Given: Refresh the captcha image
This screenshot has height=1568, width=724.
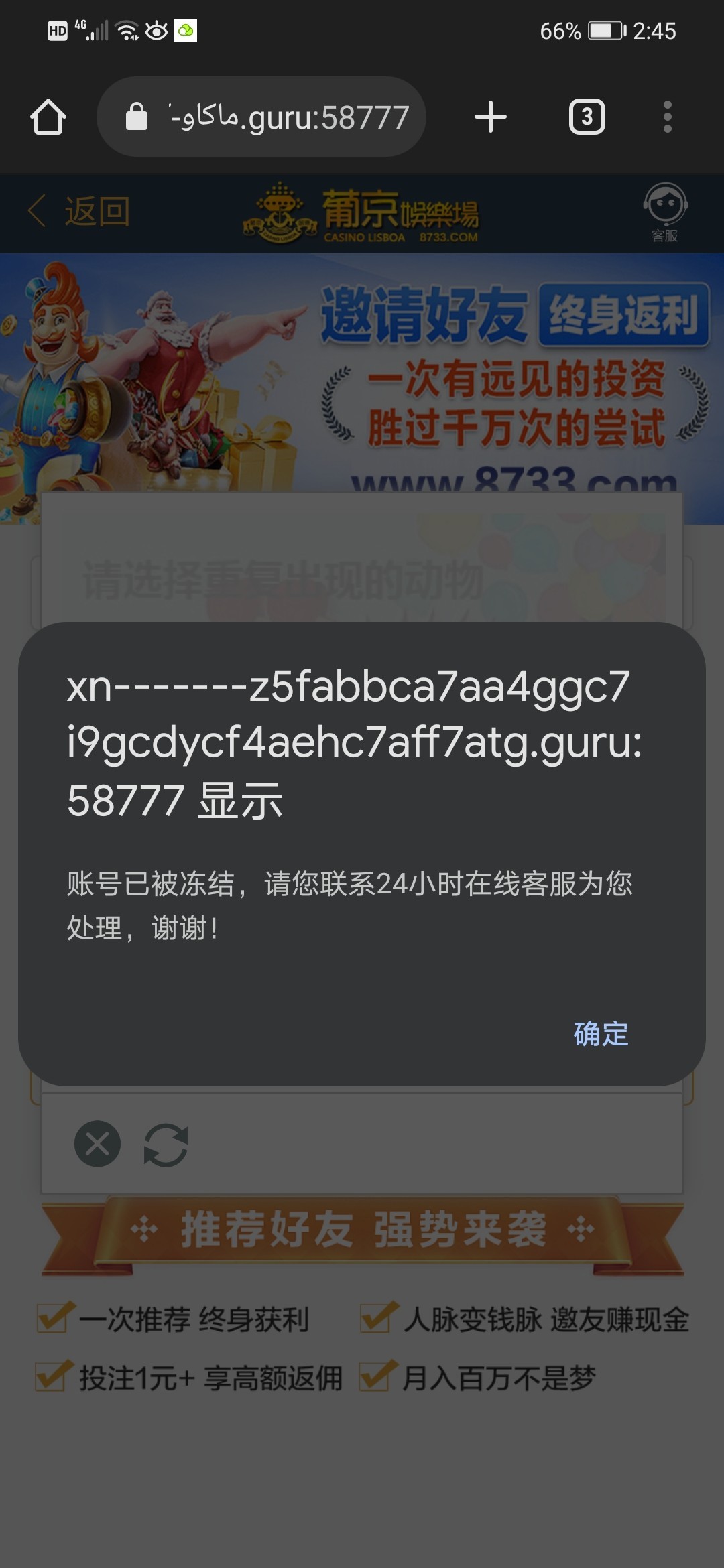Looking at the screenshot, I should [166, 1145].
